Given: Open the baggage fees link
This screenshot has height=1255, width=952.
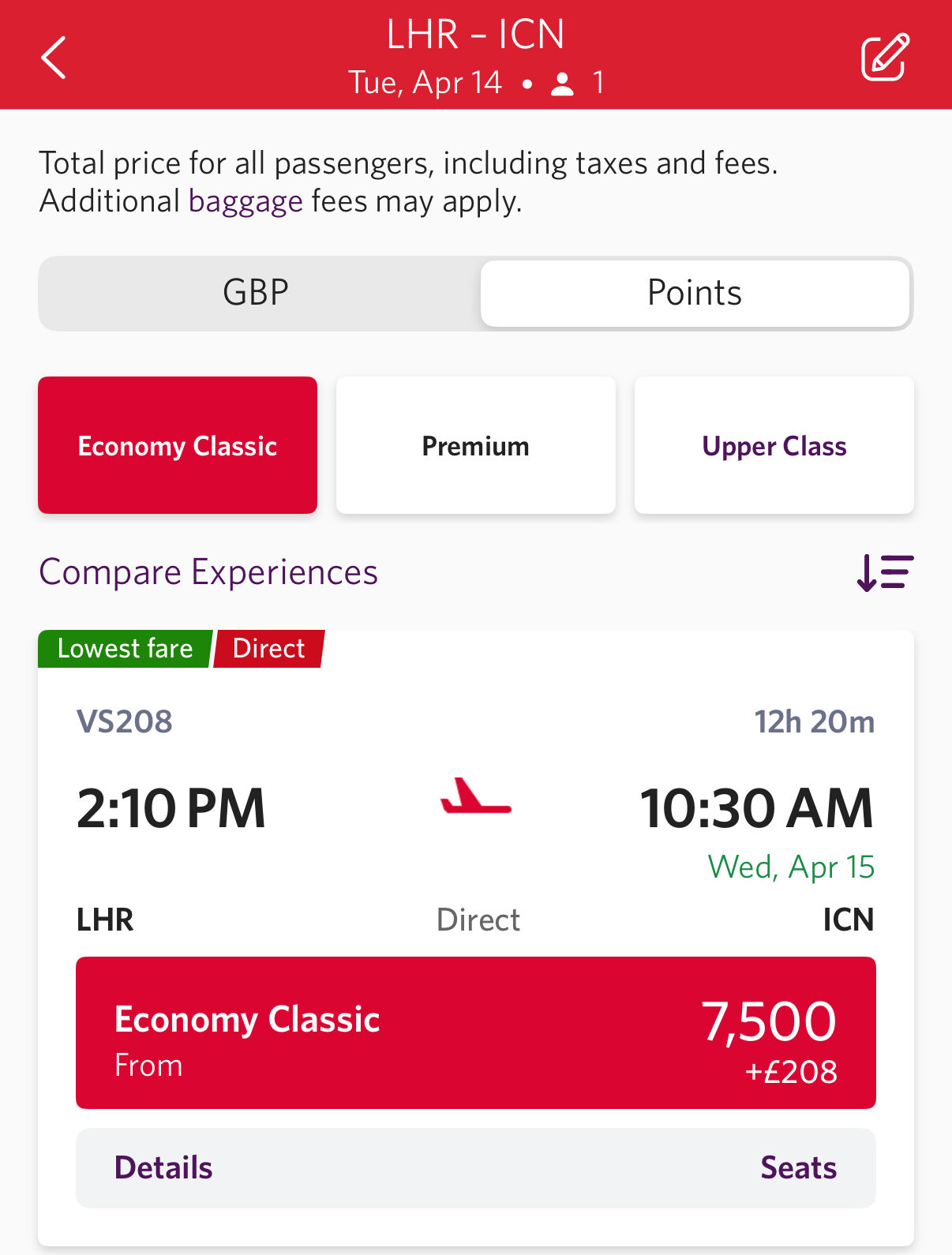Looking at the screenshot, I should [x=245, y=201].
